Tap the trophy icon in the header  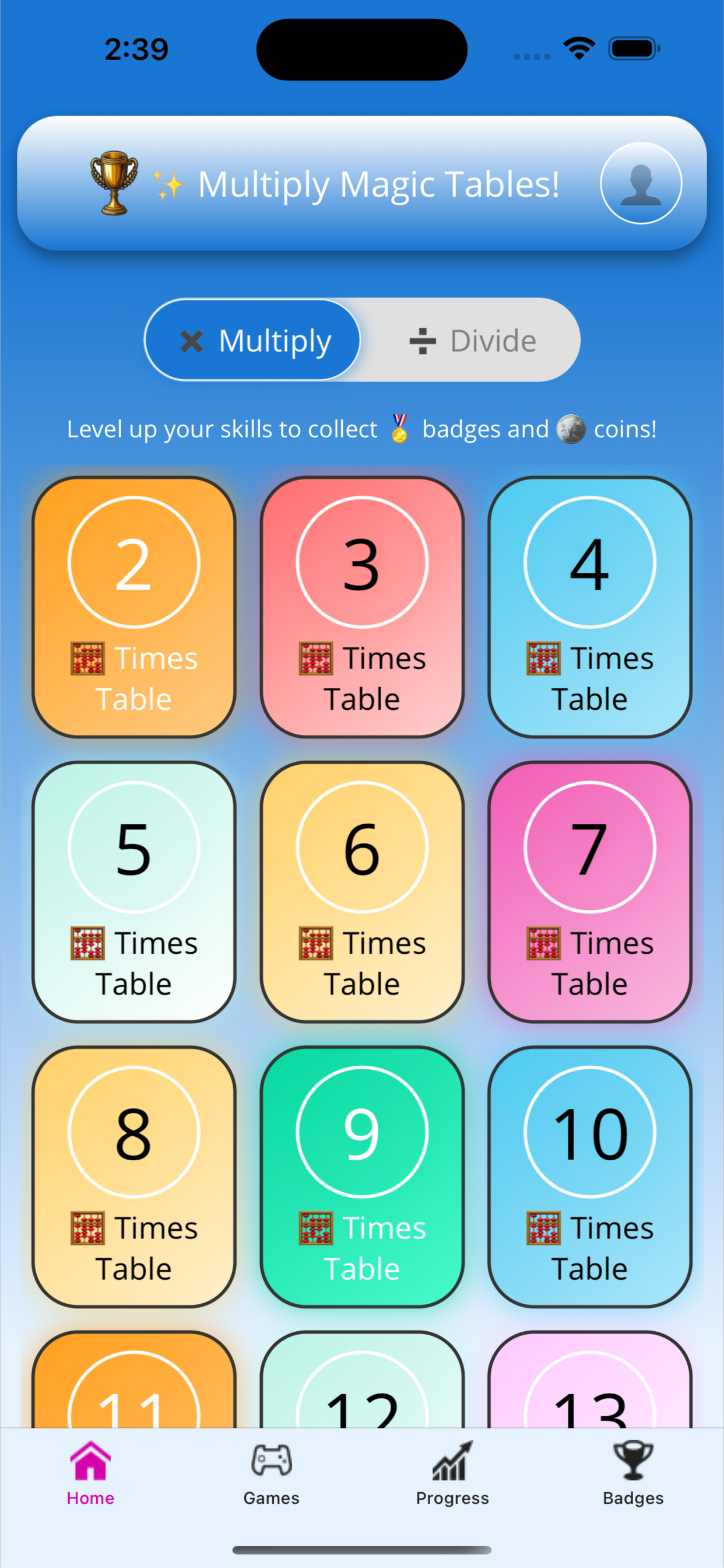click(x=113, y=183)
